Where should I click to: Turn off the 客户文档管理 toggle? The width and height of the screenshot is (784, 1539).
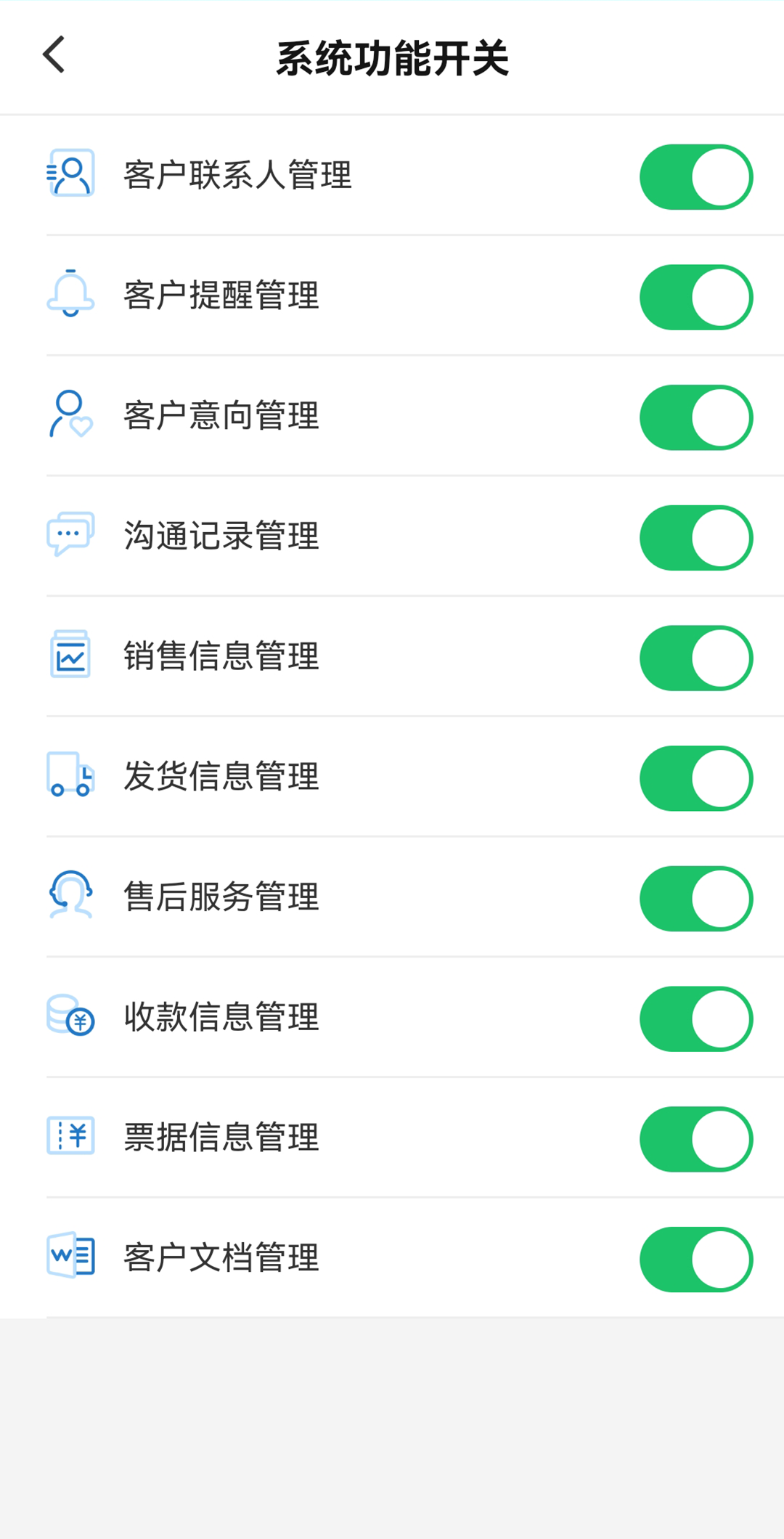click(x=696, y=1260)
